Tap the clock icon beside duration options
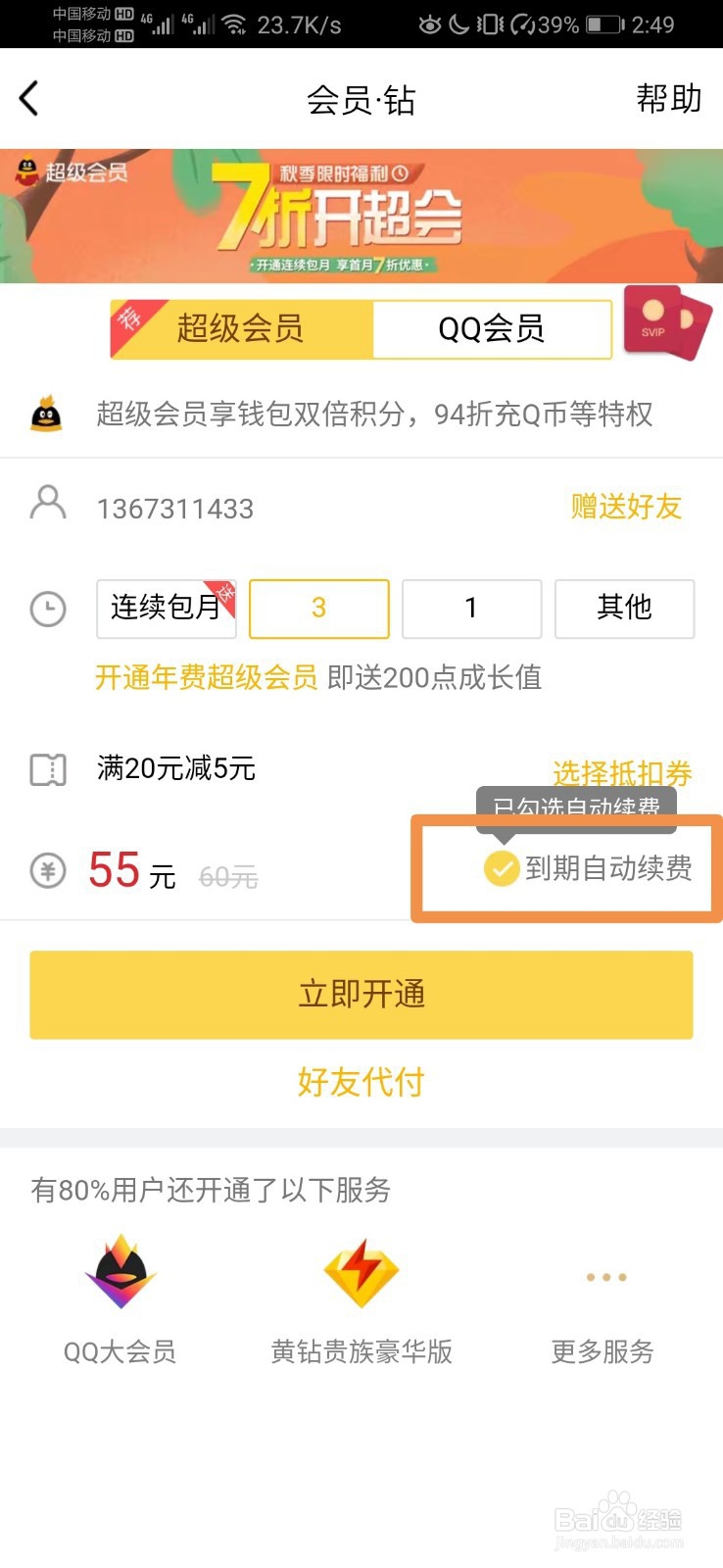Screen dimensions: 723x1568 47,609
